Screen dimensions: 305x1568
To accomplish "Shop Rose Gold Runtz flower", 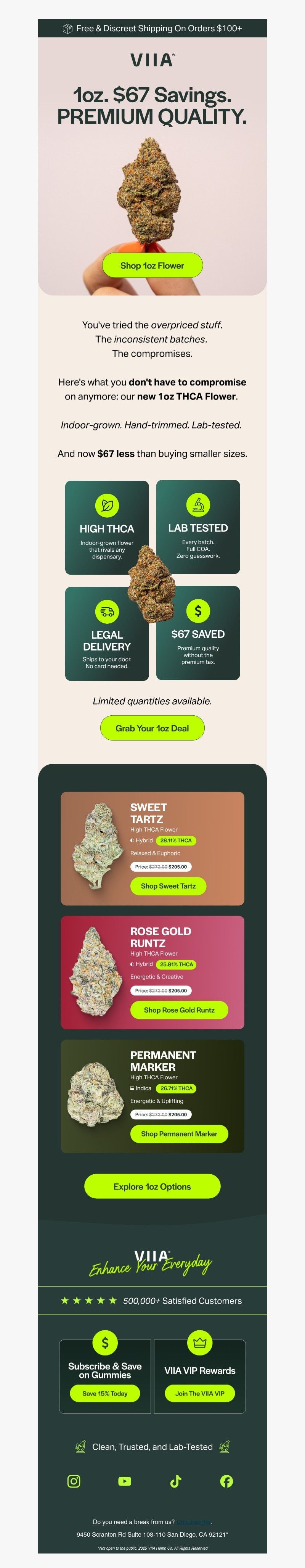I will pos(179,1010).
